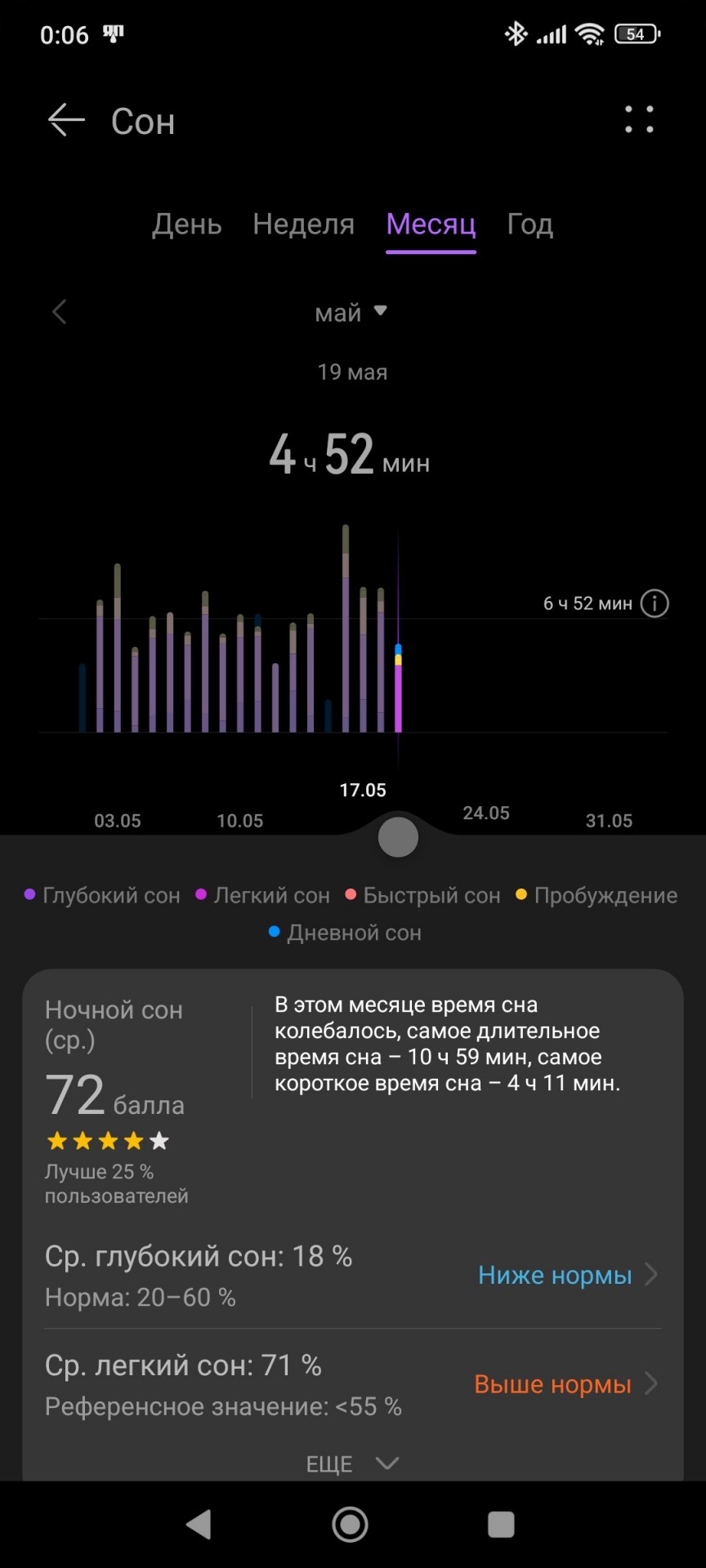The height and width of the screenshot is (1568, 706).
Task: Go to the previous month
Action: click(59, 312)
